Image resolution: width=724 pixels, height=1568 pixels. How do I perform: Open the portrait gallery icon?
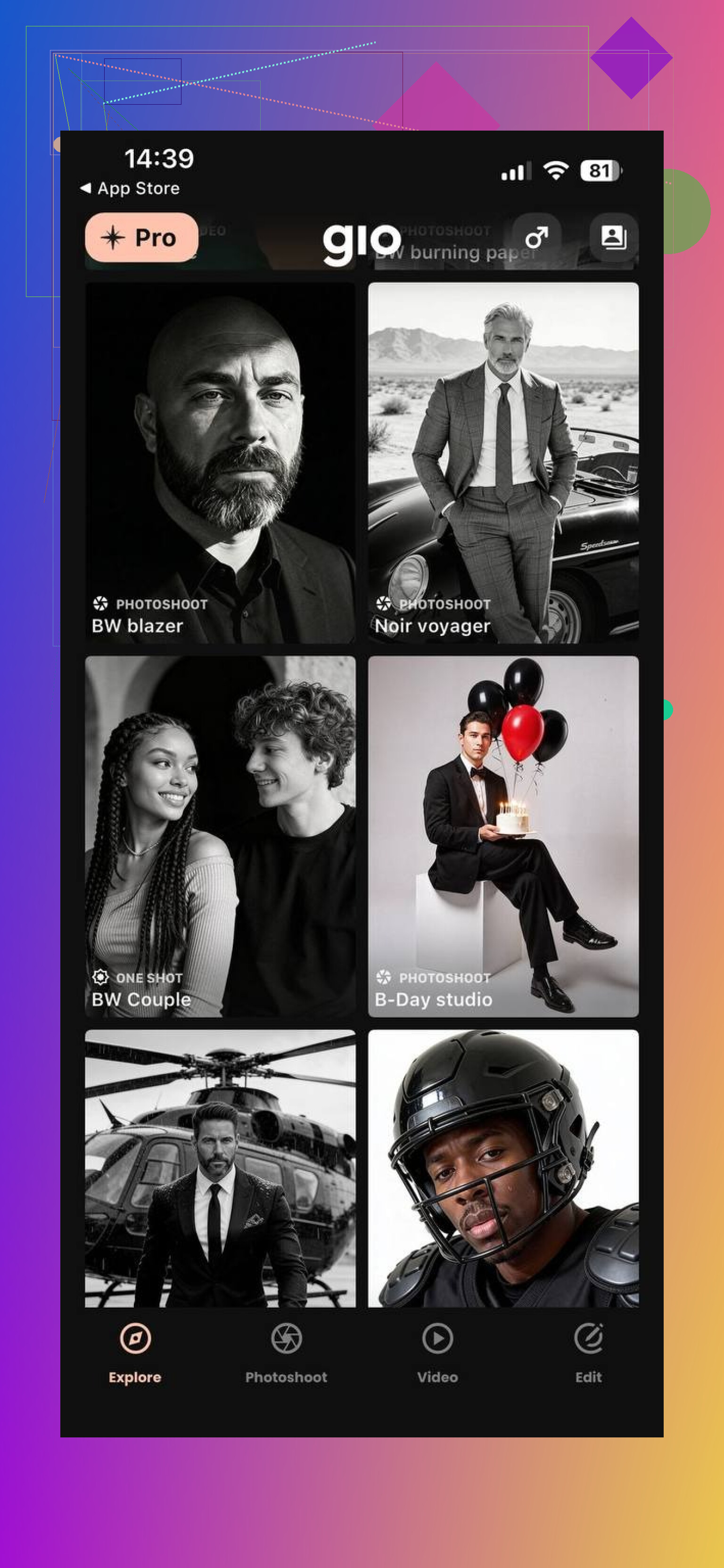[613, 237]
